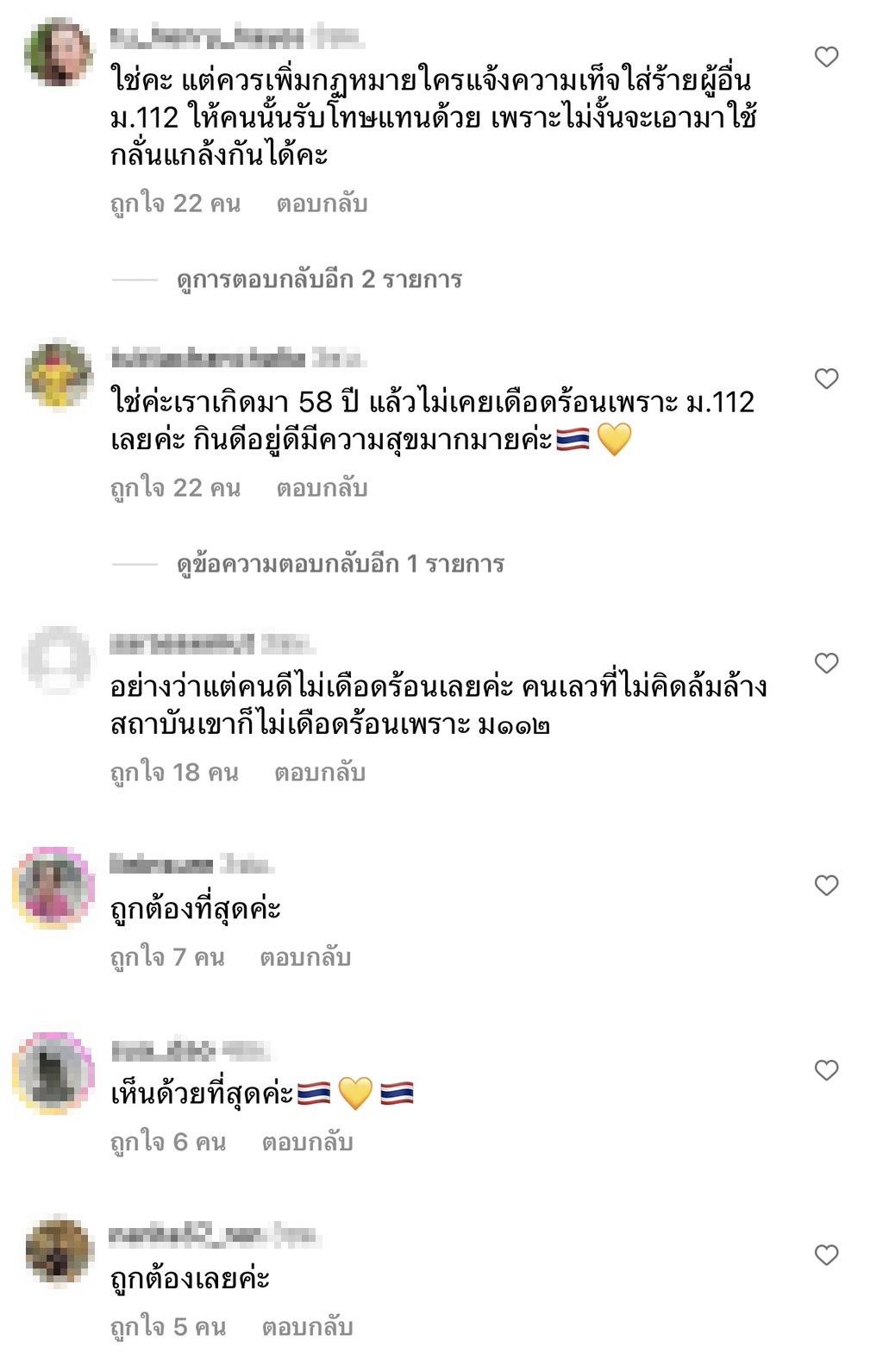Like the 'ถูกต้องที่สุดค่ะ' comment
This screenshot has height=1372, width=889.
tap(826, 886)
